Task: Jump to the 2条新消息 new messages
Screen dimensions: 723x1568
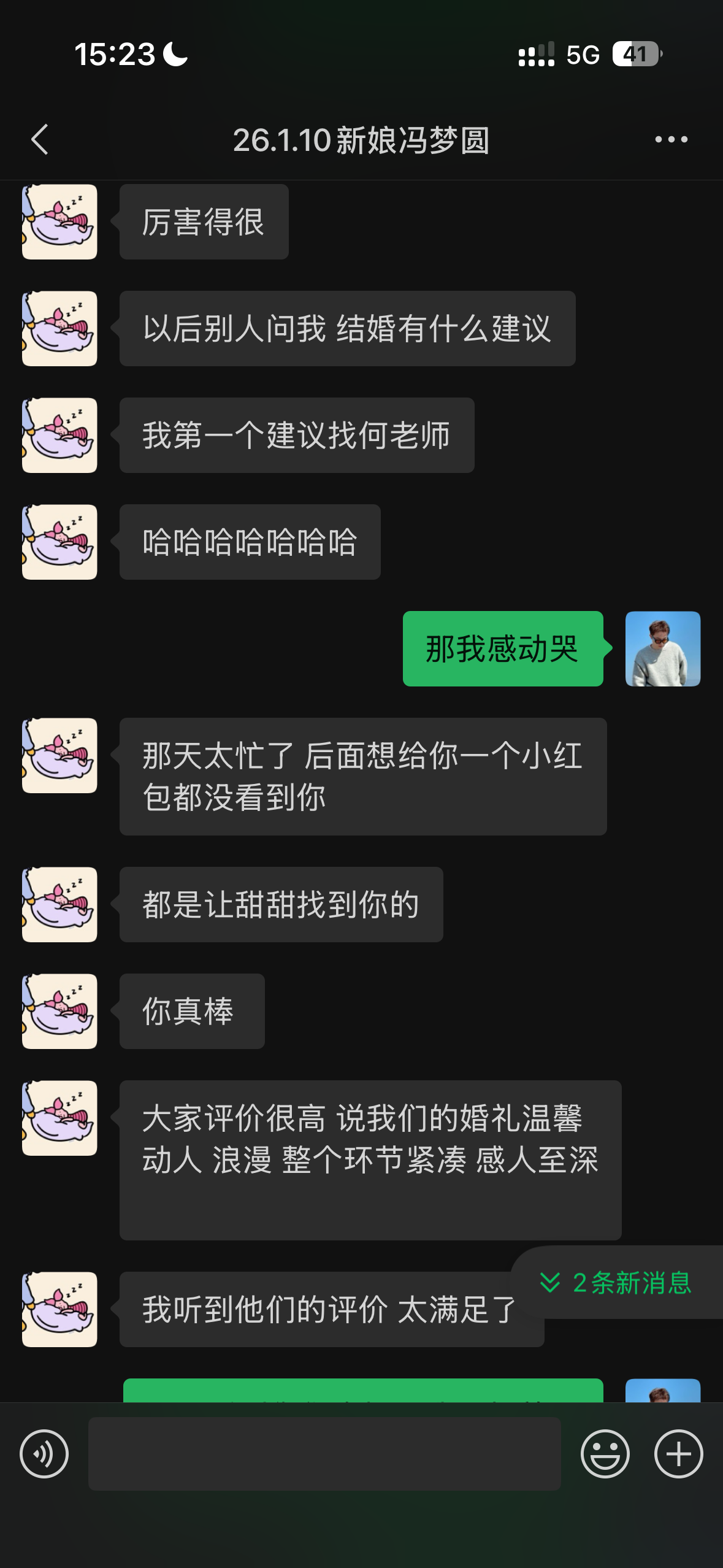Action: [617, 1282]
